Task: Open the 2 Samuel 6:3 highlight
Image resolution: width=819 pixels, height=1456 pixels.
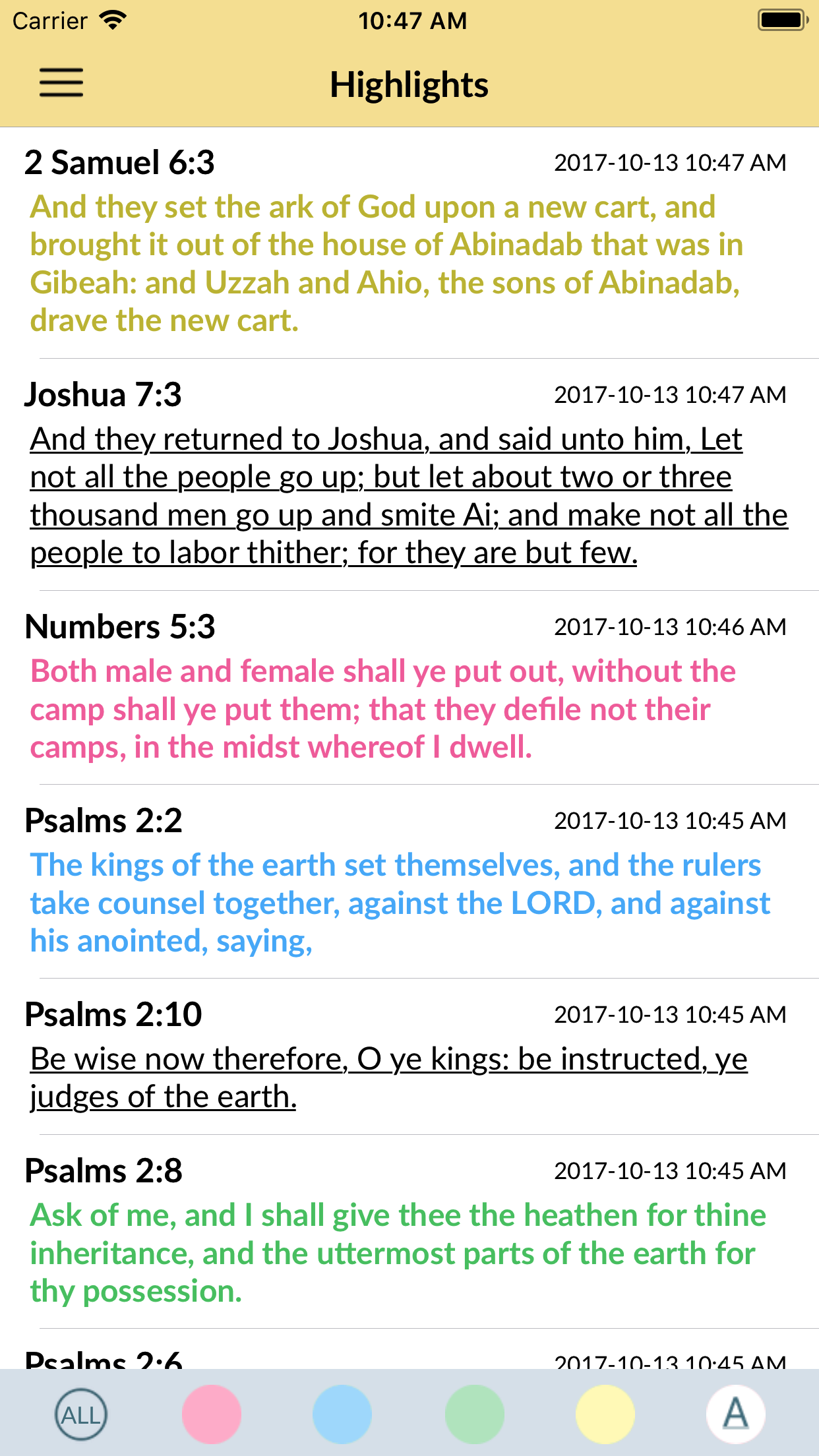Action: click(409, 243)
